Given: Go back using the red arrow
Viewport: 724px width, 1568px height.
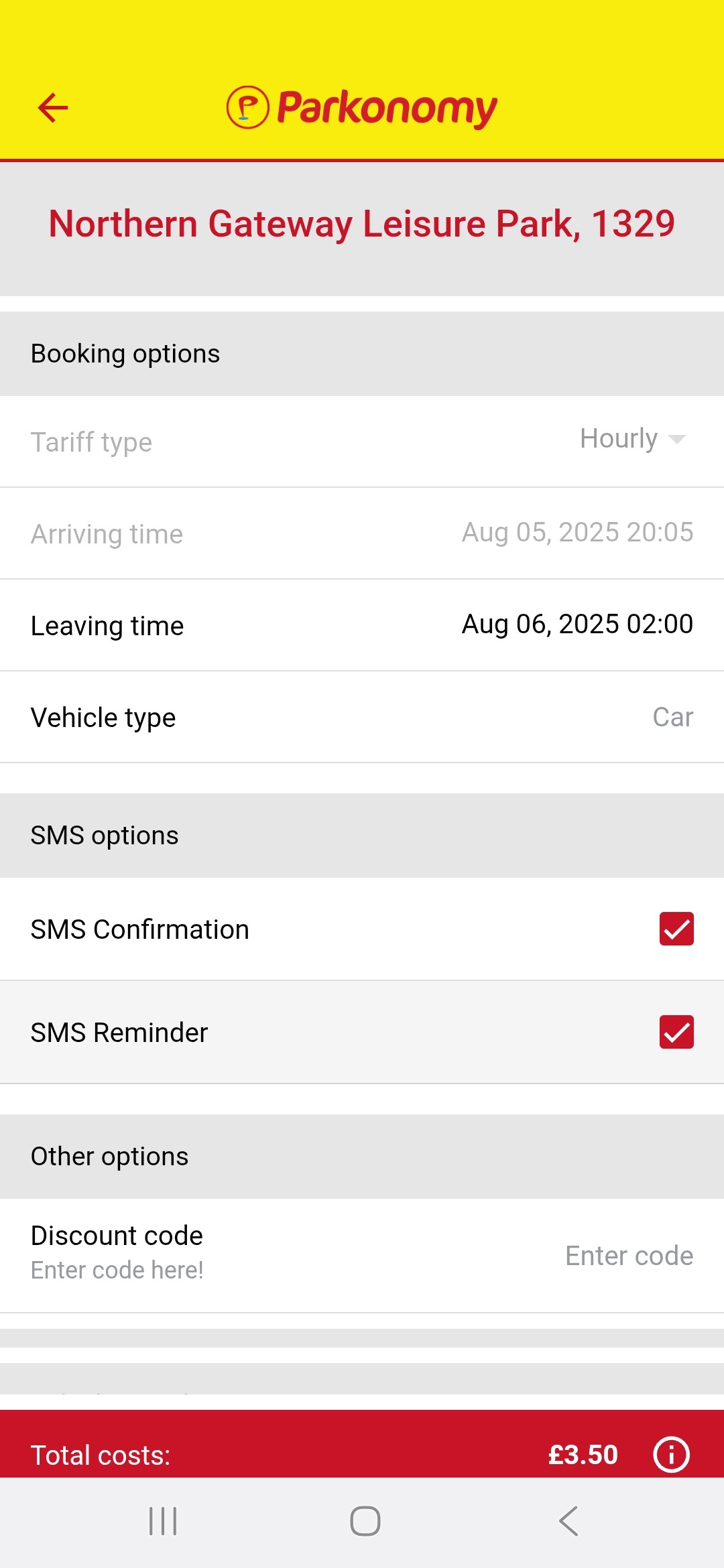Looking at the screenshot, I should click(x=53, y=107).
